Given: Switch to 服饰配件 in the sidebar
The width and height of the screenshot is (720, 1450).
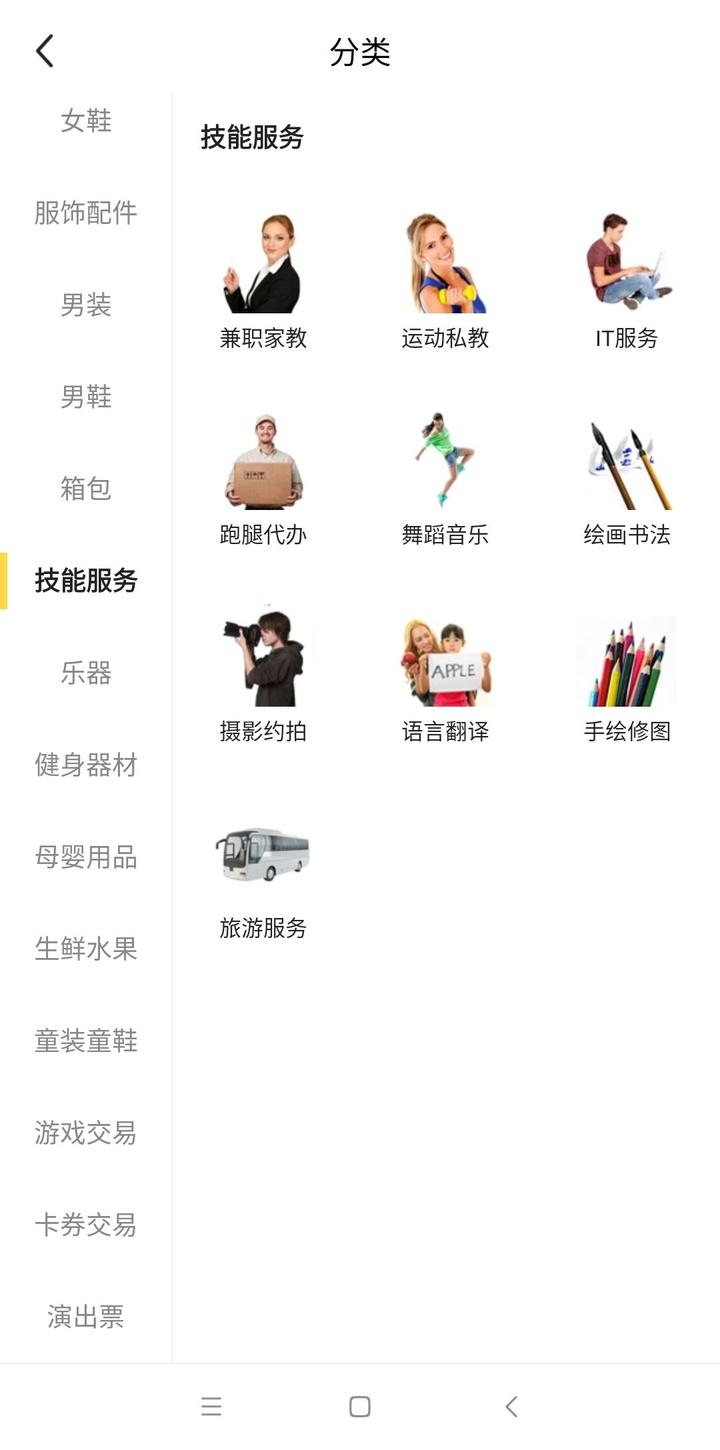Looking at the screenshot, I should click(x=86, y=213).
